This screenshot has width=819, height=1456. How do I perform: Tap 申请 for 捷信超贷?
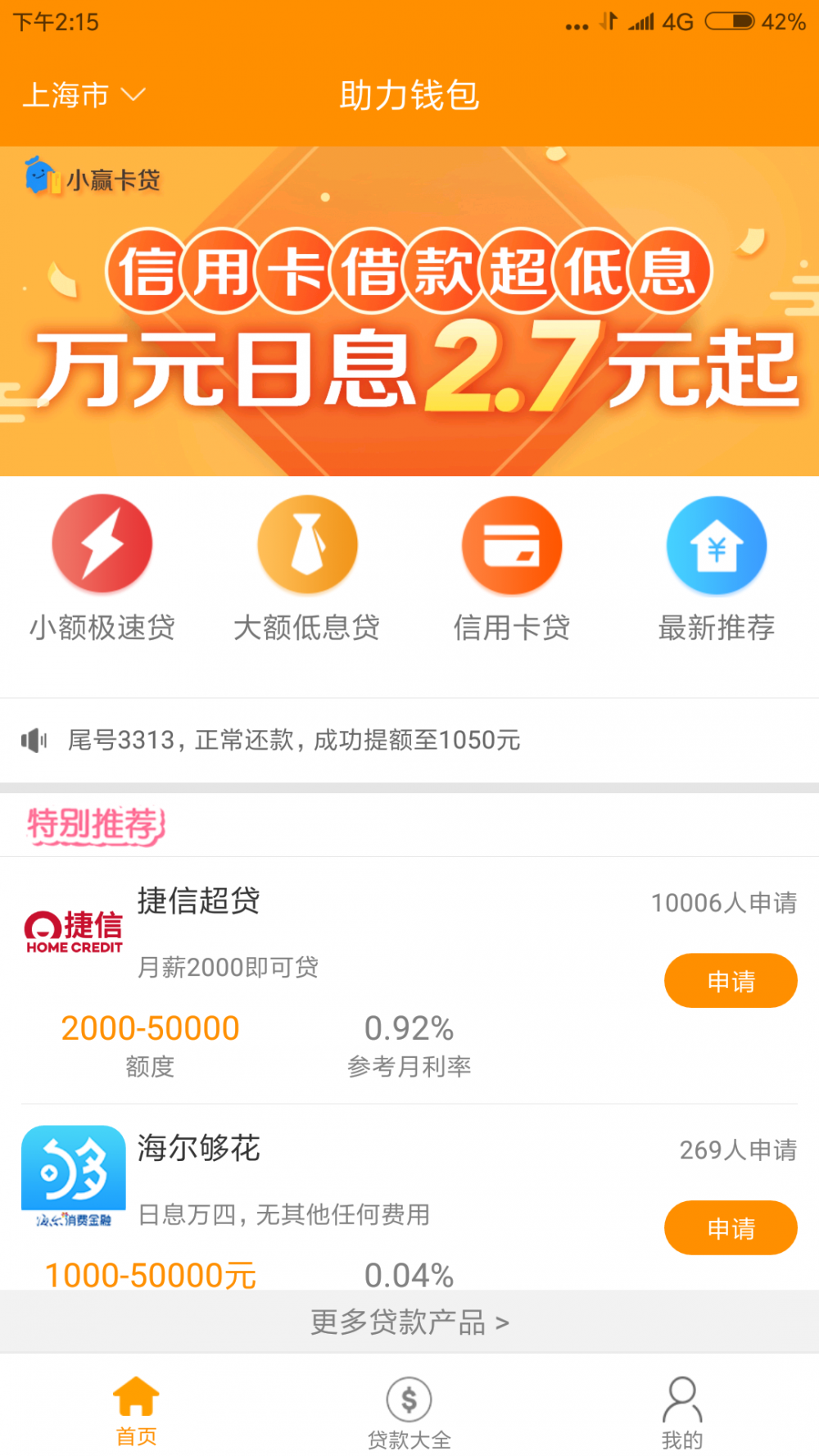point(731,981)
